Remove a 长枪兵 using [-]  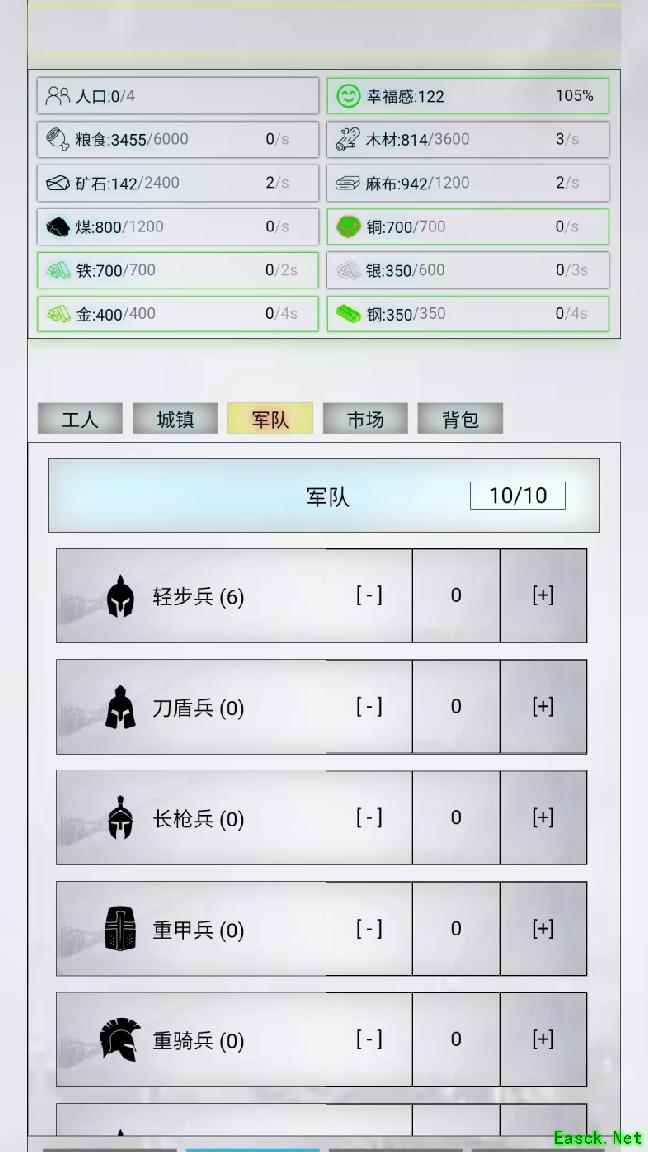click(x=369, y=817)
